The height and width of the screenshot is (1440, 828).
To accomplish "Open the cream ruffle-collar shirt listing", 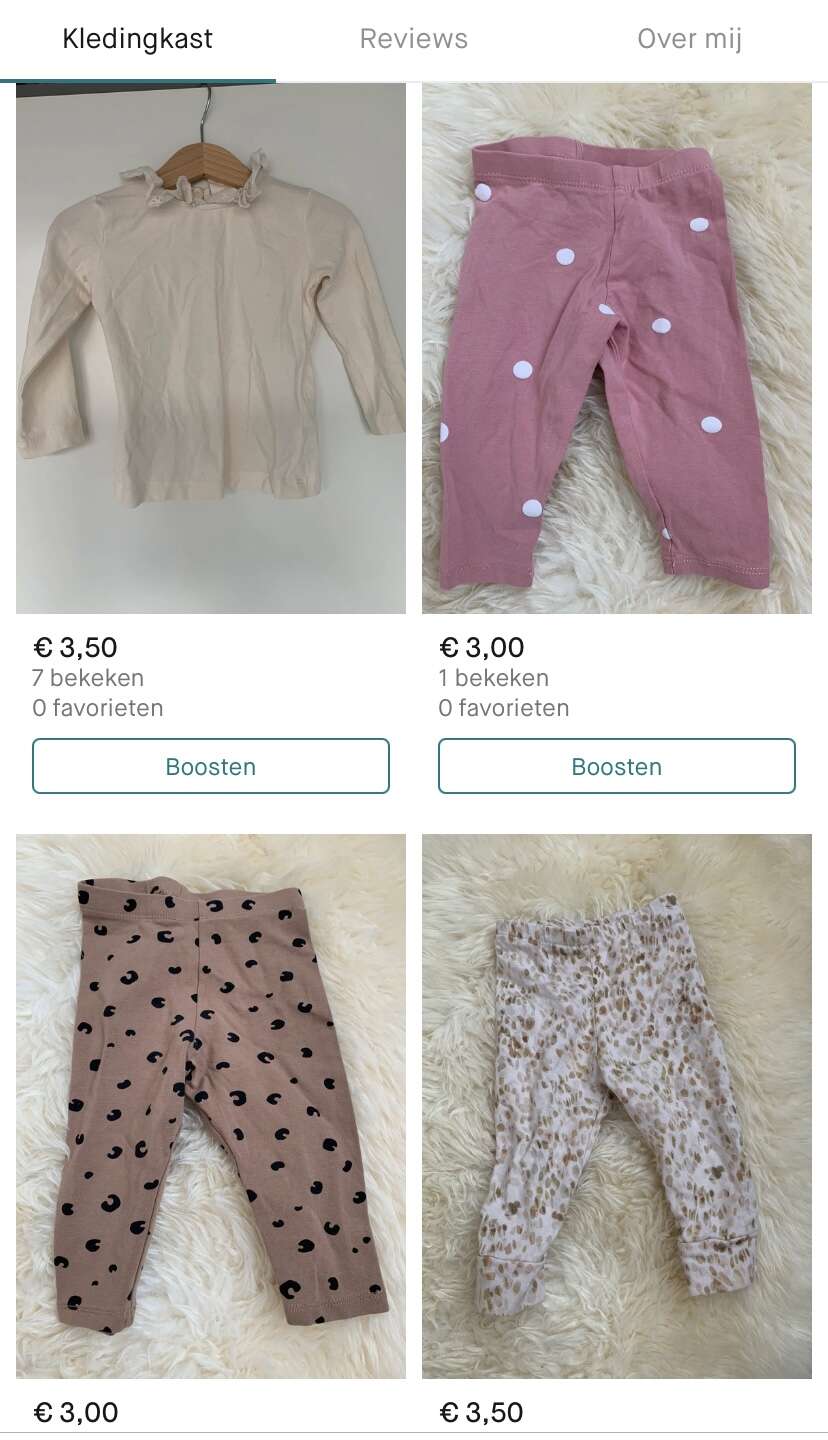I will point(211,348).
